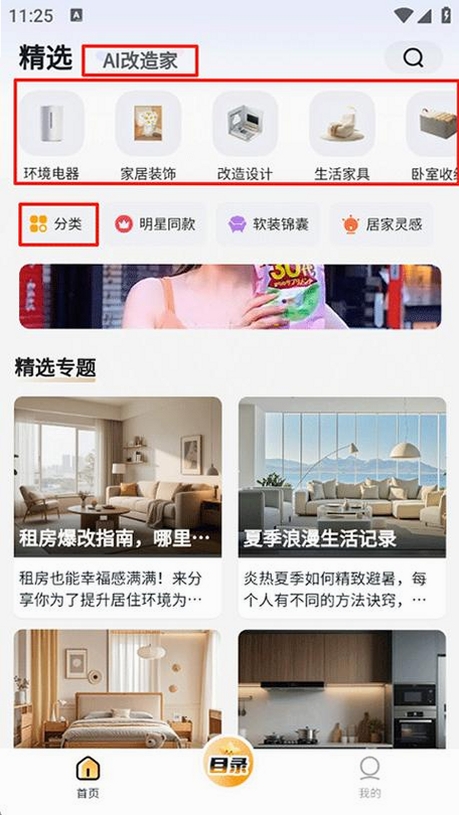Switch to the 我的 tab
Image resolution: width=459 pixels, height=815 pixels.
tap(370, 777)
